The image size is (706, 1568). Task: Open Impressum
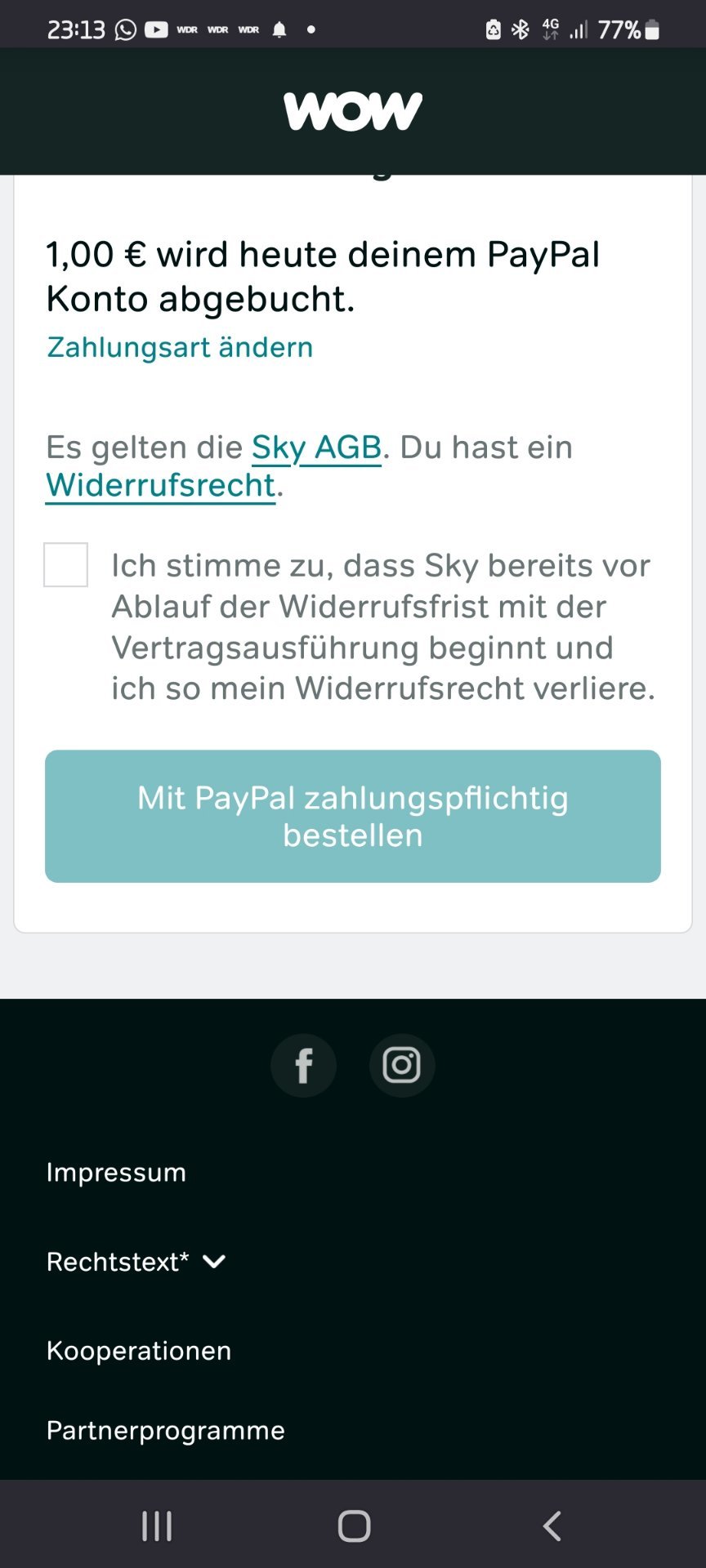116,1172
